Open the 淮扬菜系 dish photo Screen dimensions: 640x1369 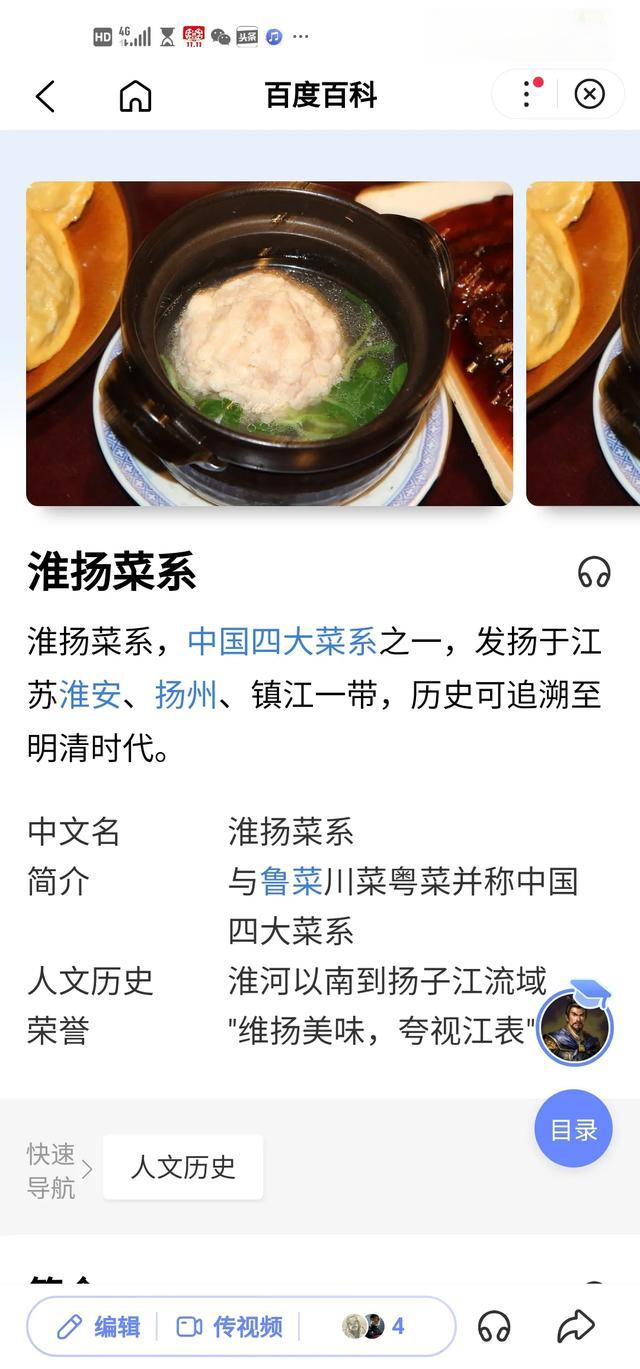[269, 343]
